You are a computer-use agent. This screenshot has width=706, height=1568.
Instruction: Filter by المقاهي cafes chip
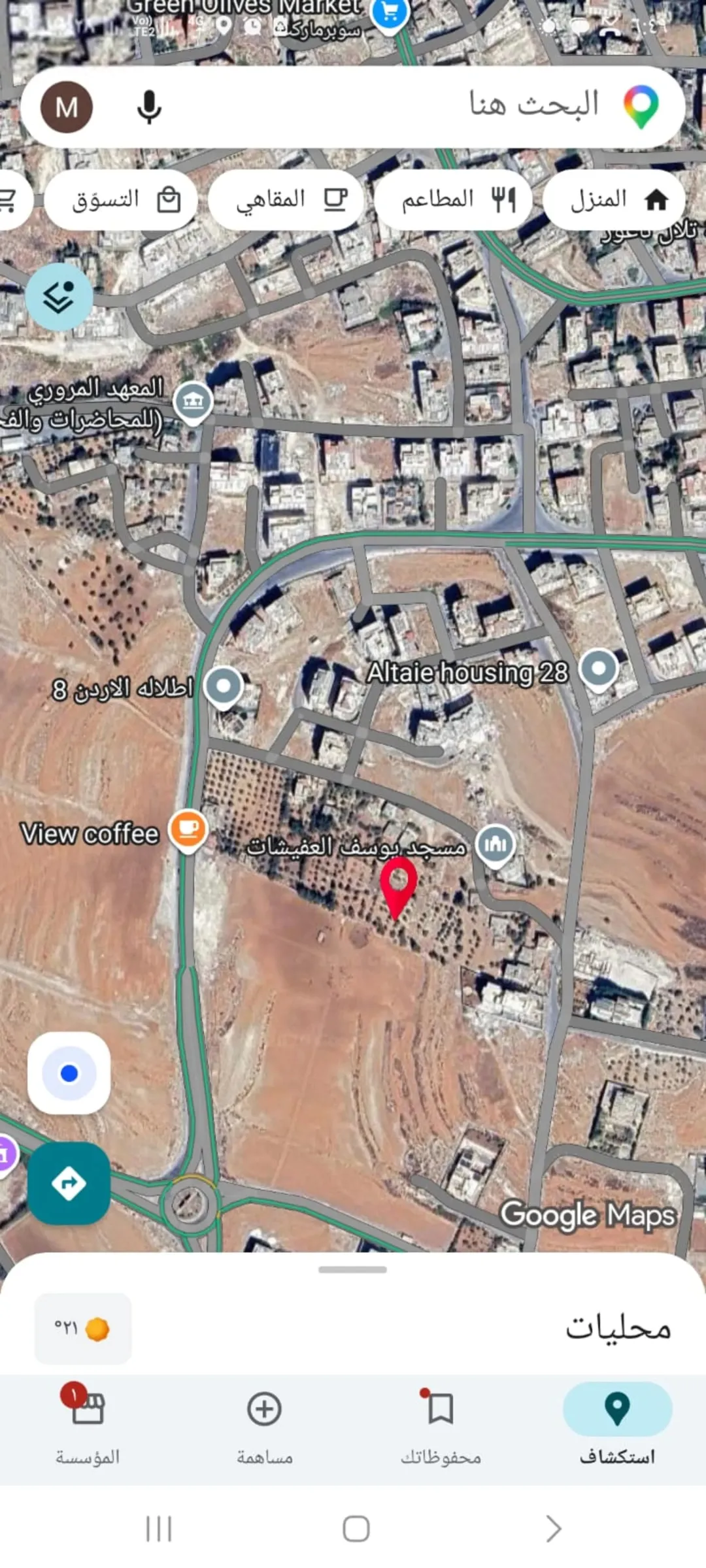pyautogui.click(x=286, y=199)
